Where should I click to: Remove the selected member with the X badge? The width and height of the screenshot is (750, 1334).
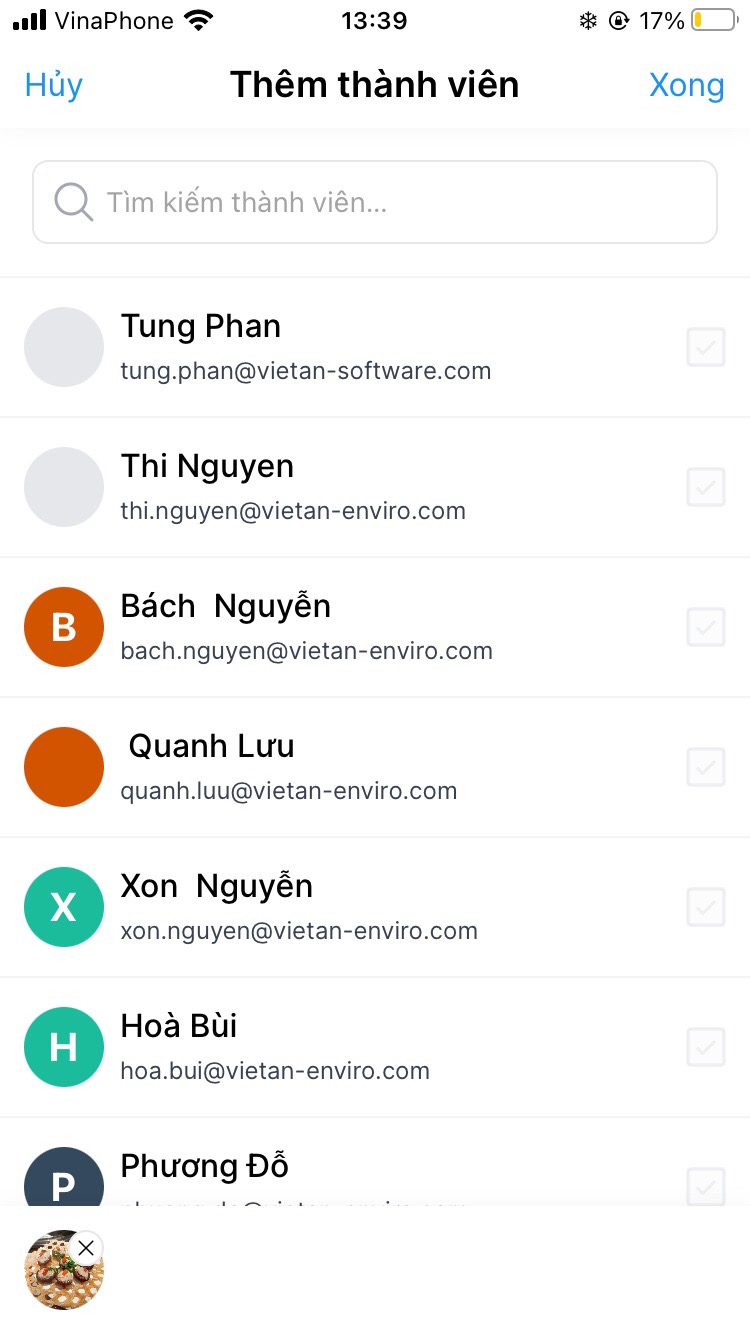click(86, 1247)
